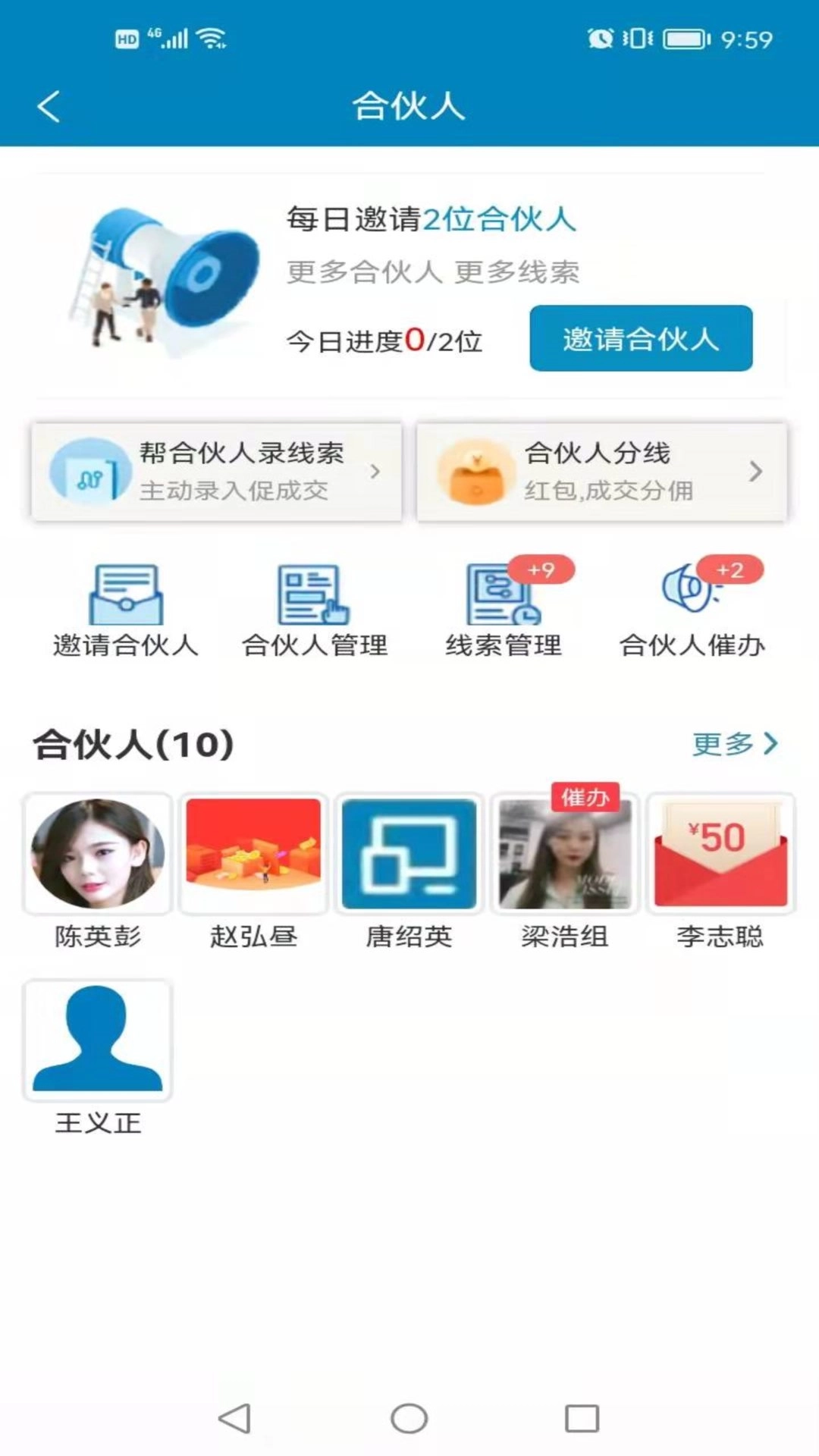Tap the back arrow in the title bar

[x=48, y=107]
